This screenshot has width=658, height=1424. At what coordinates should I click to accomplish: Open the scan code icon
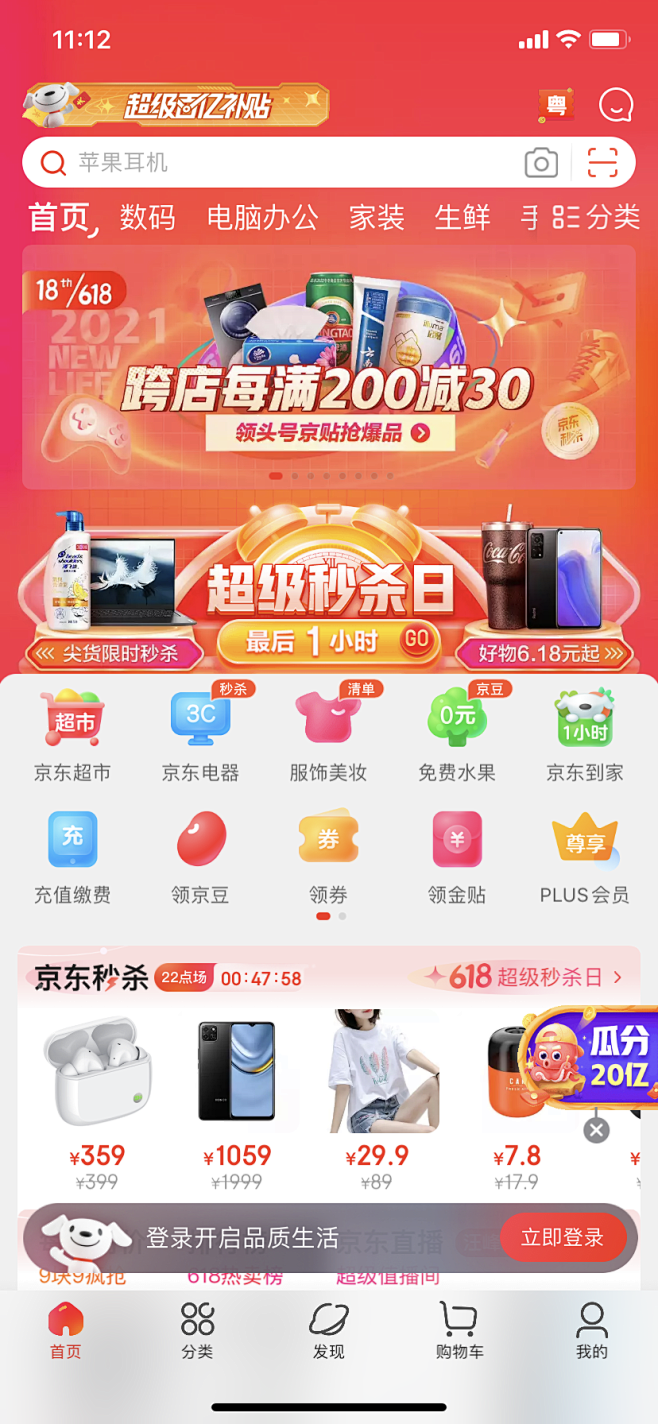603,162
